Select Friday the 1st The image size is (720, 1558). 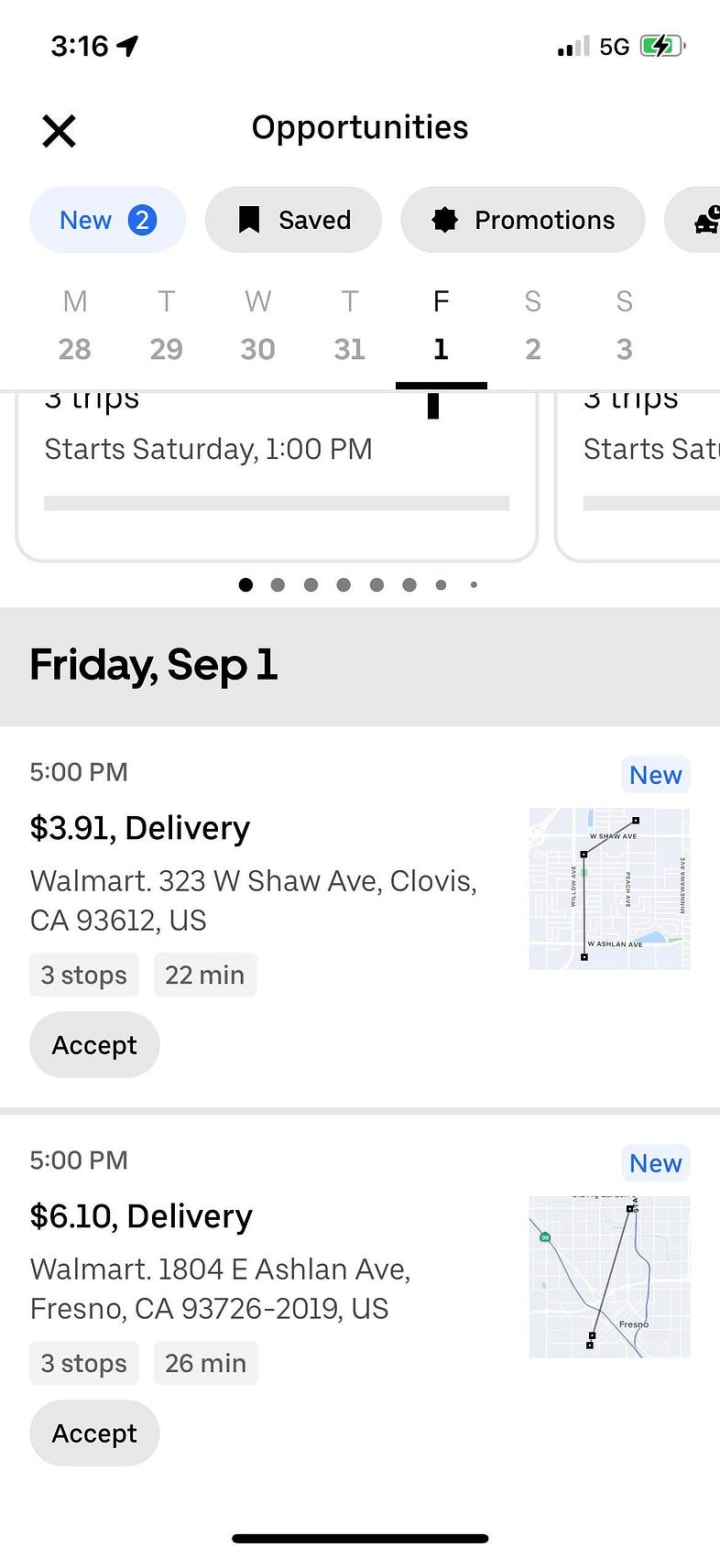(x=441, y=325)
